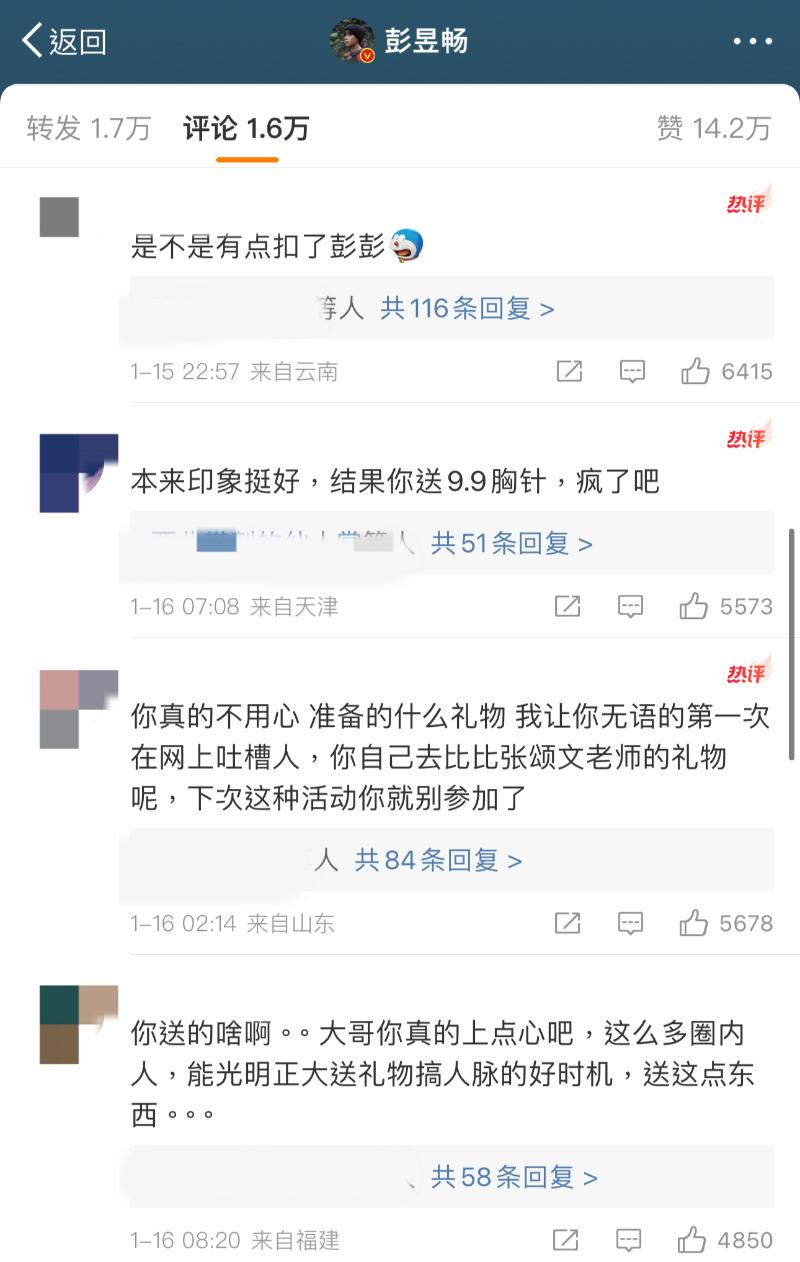Repost the comment posted from 福建
Screen dimensions: 800x1262
[566, 1240]
